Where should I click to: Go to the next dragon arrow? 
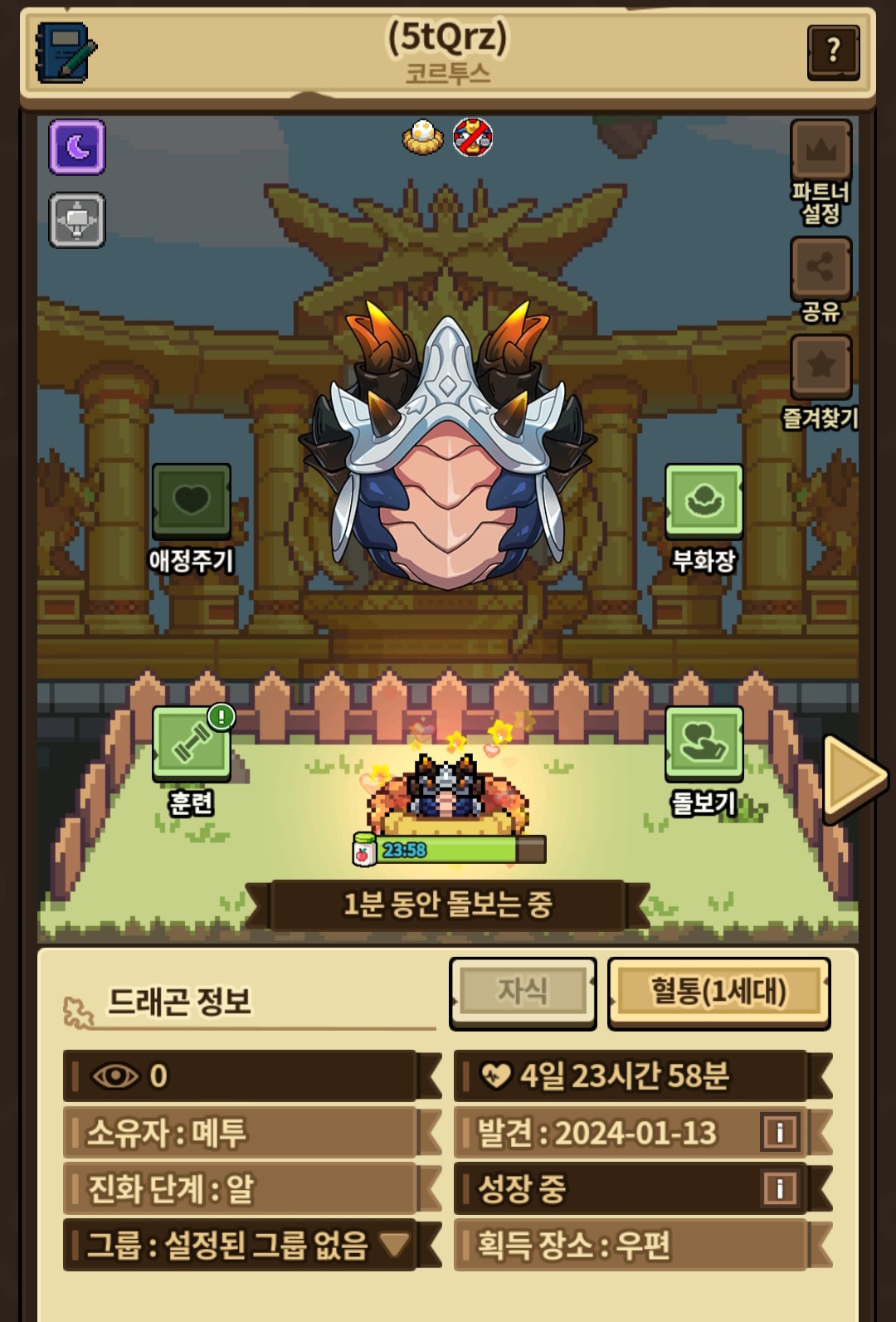(854, 777)
